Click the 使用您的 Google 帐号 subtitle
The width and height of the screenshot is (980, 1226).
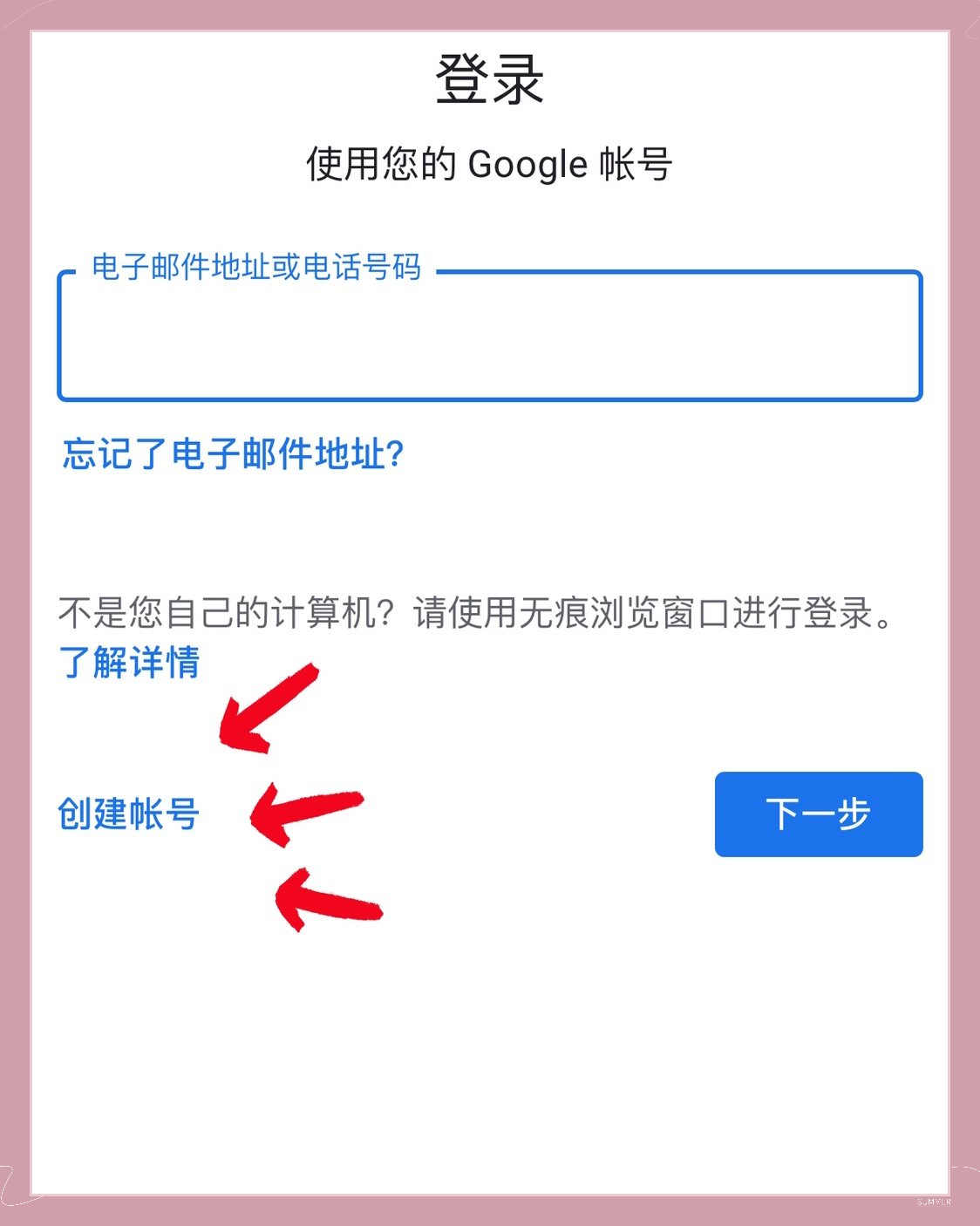(x=490, y=164)
